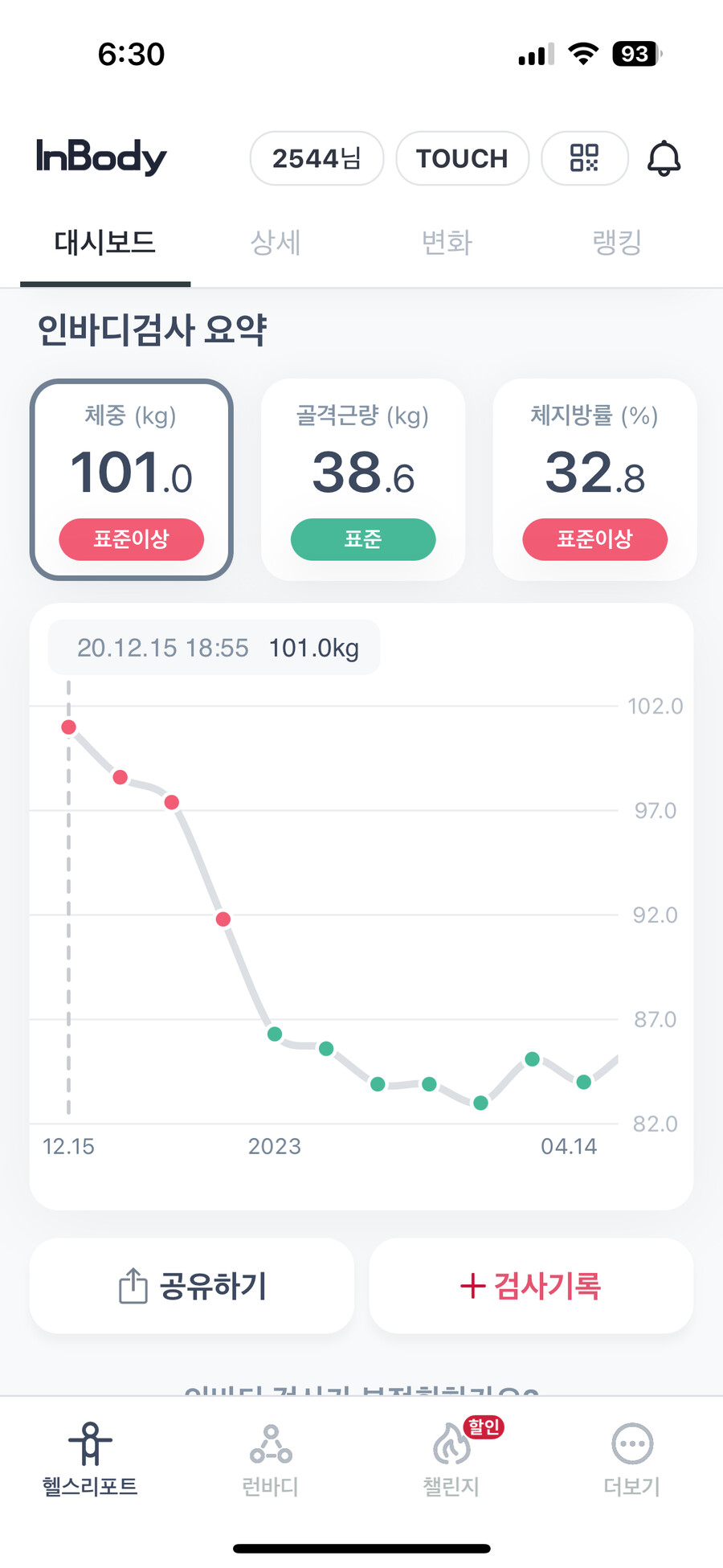Image resolution: width=723 pixels, height=1568 pixels.
Task: Tap the 20.12.15 18:55 data tooltip
Action: click(x=214, y=647)
